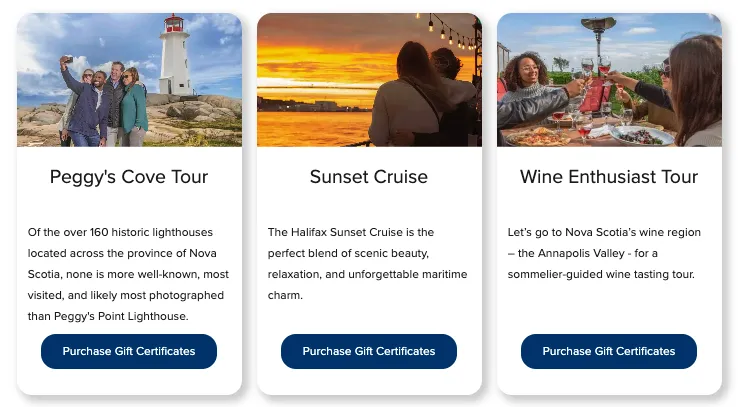The height and width of the screenshot is (407, 738).
Task: View the Sunset Cruise photo card
Action: point(369,80)
